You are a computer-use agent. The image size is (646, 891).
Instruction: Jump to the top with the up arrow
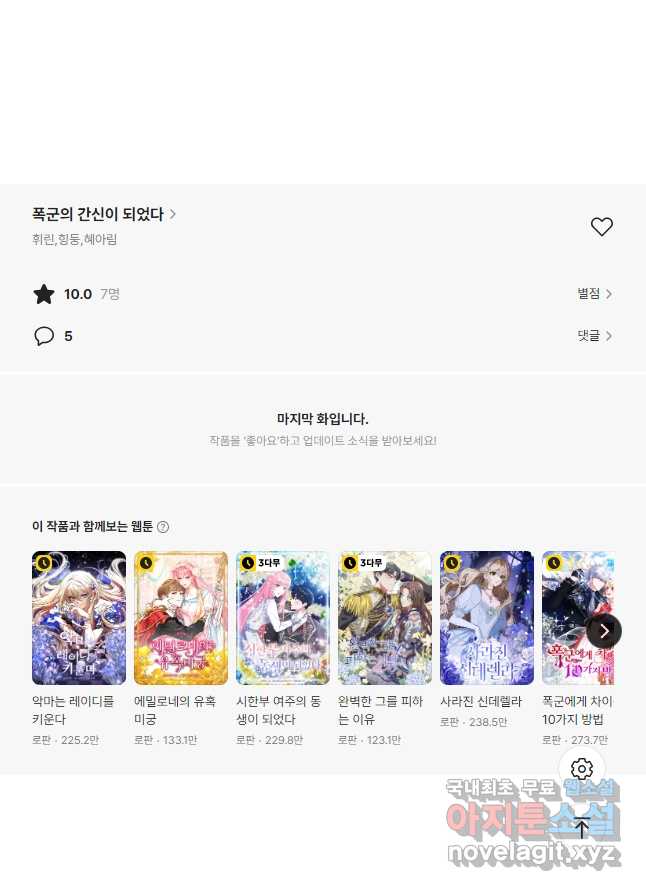[x=582, y=827]
